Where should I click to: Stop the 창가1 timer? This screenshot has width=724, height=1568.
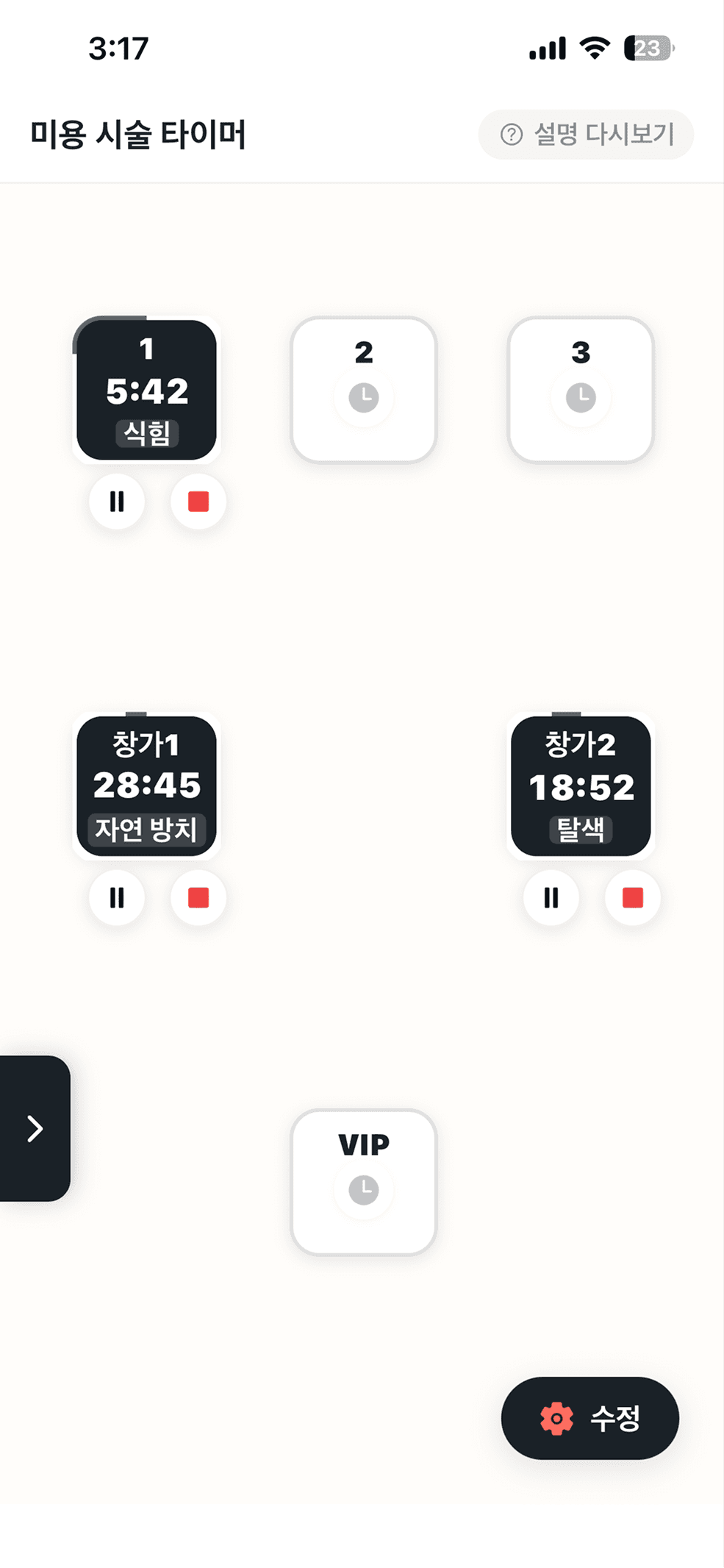(198, 898)
